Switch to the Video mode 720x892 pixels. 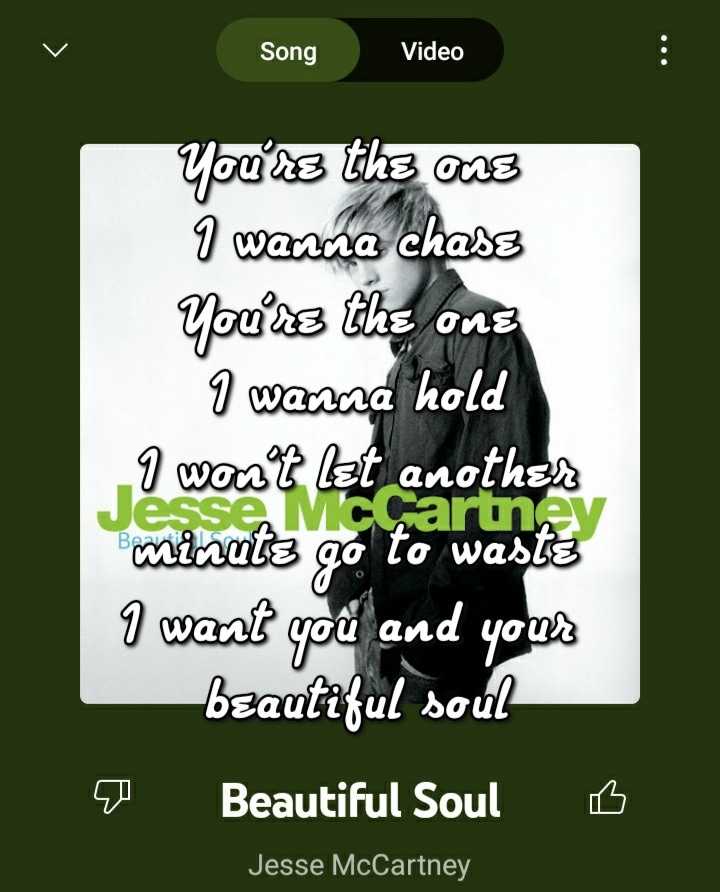[432, 51]
